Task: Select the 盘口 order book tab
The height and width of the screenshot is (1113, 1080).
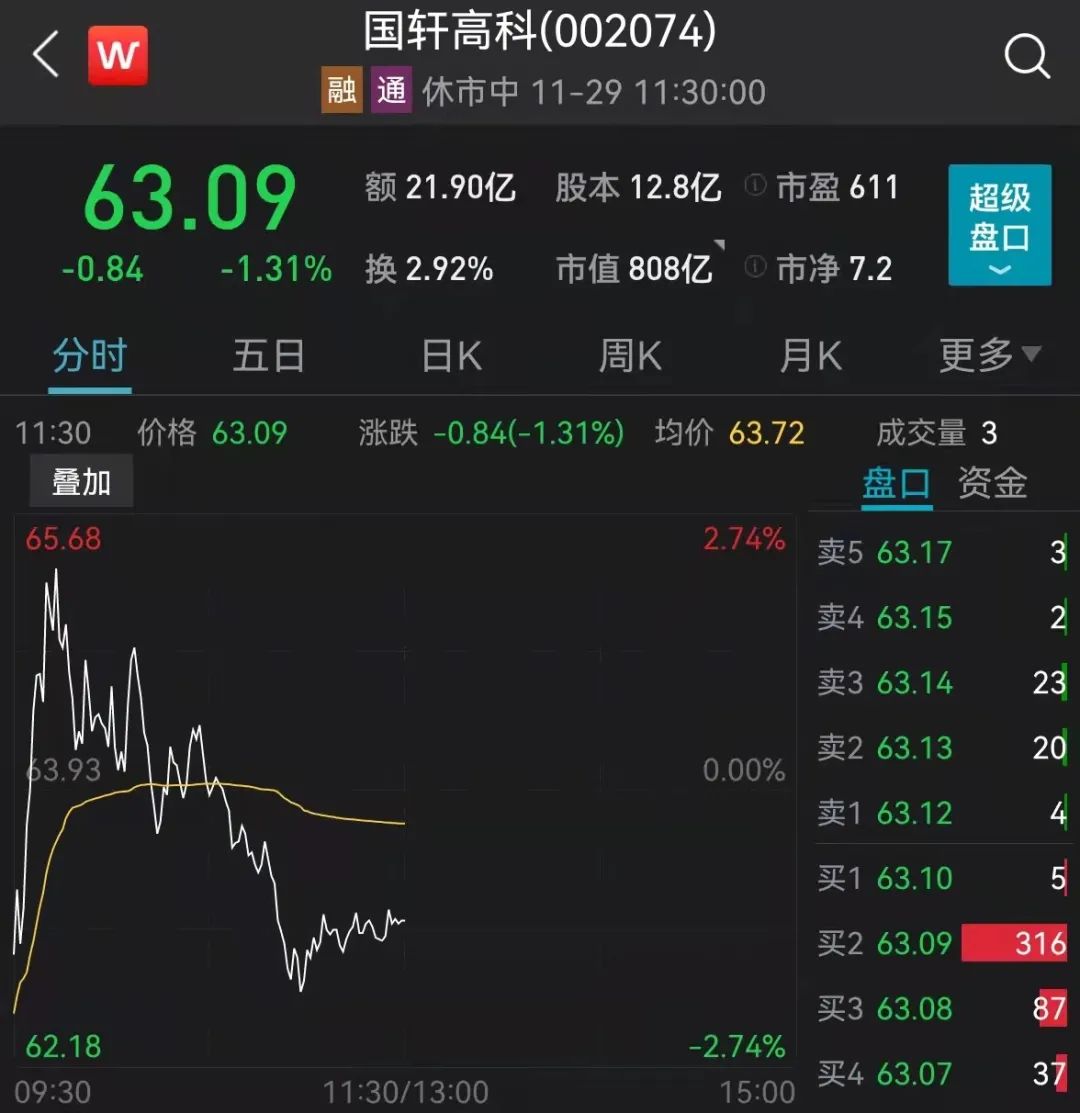Action: (896, 484)
